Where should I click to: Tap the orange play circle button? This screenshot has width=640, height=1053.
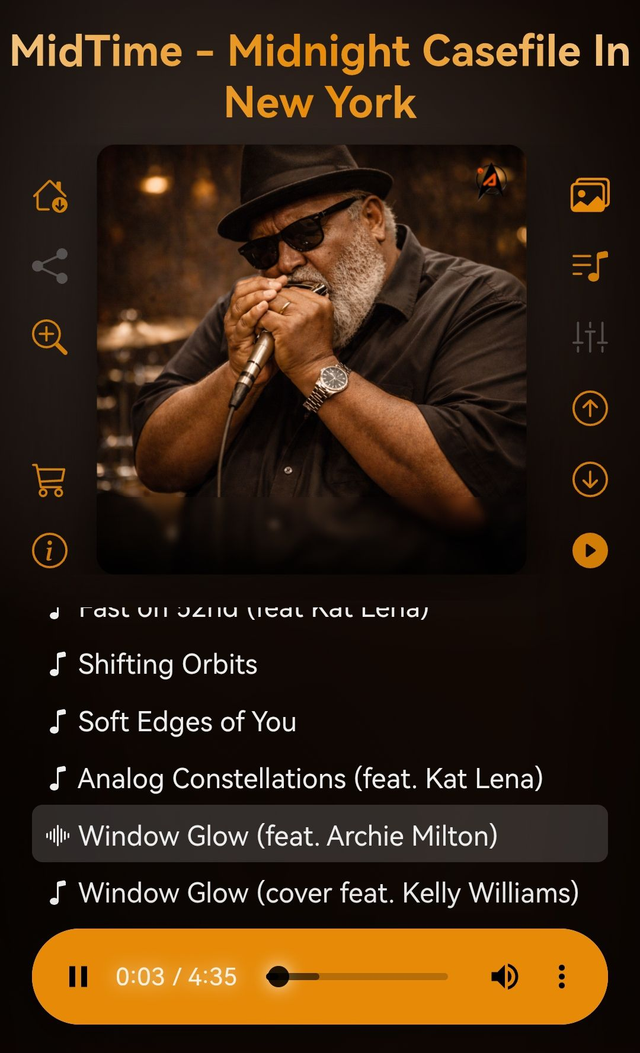(x=590, y=550)
